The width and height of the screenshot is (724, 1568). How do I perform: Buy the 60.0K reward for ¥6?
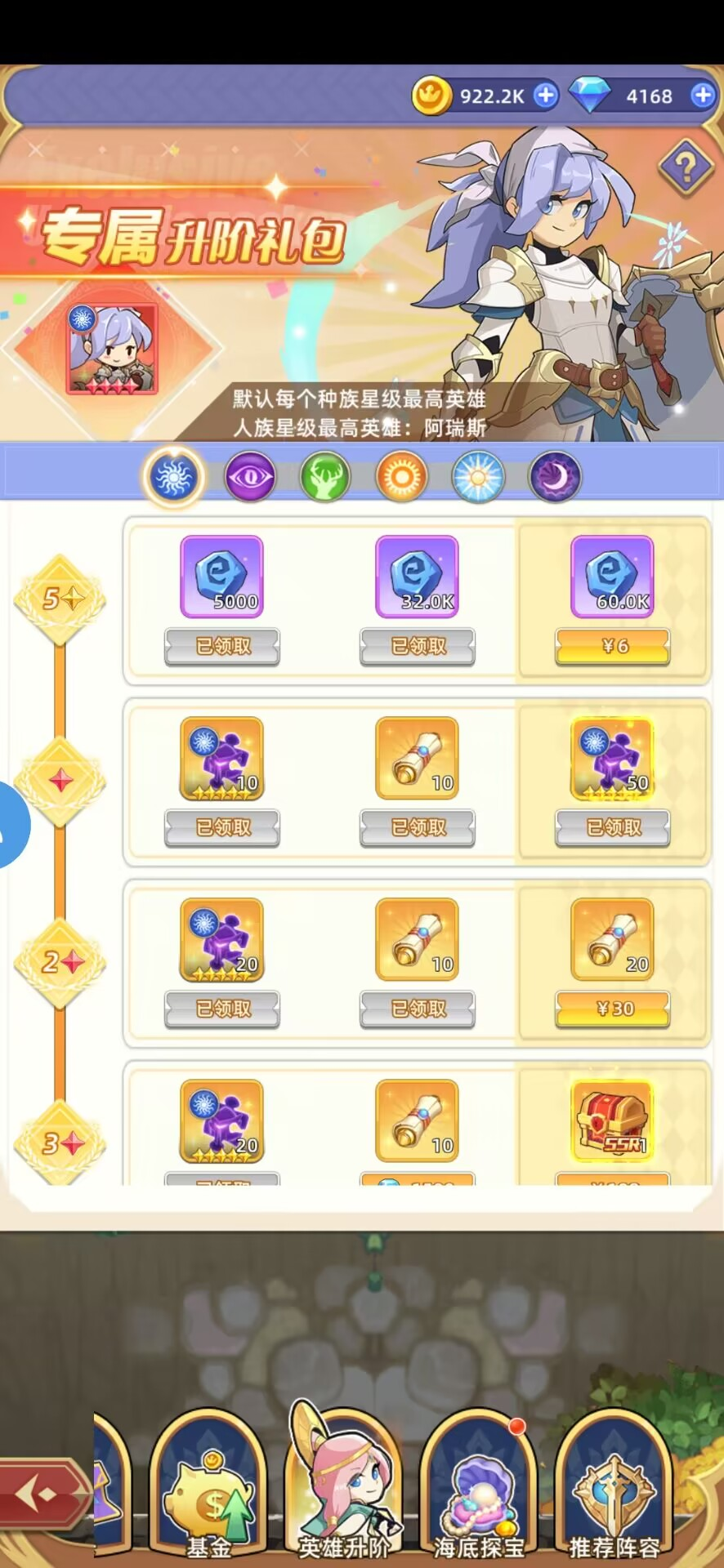pyautogui.click(x=613, y=647)
